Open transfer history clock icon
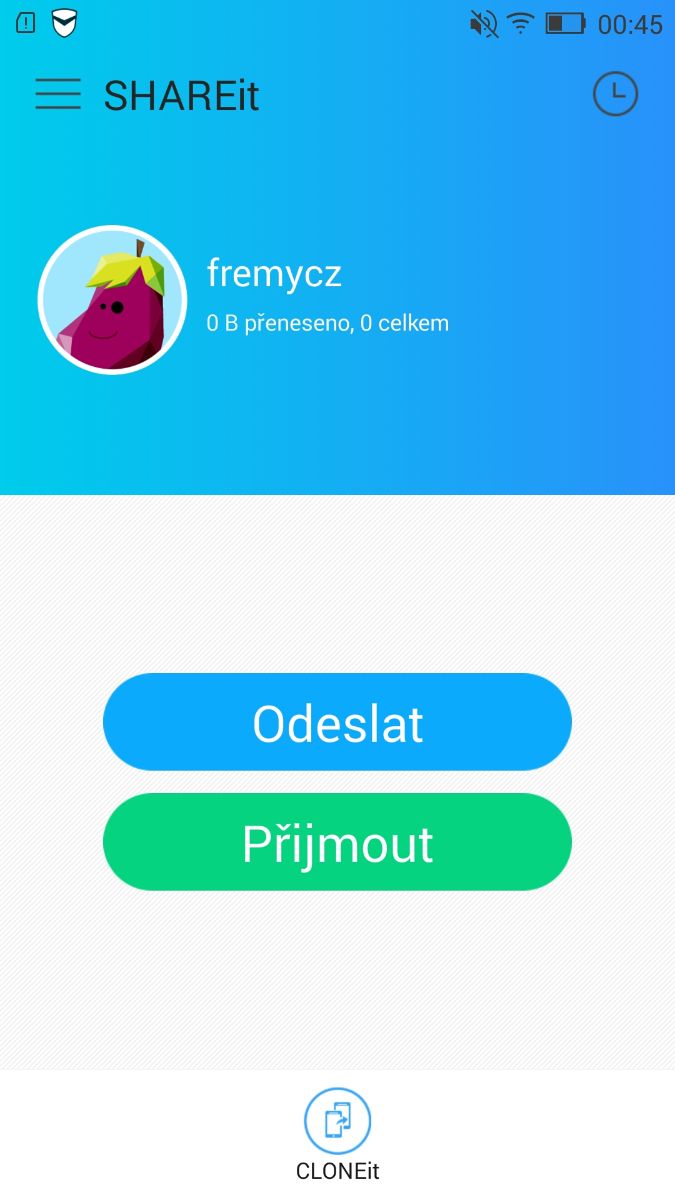 [x=615, y=94]
